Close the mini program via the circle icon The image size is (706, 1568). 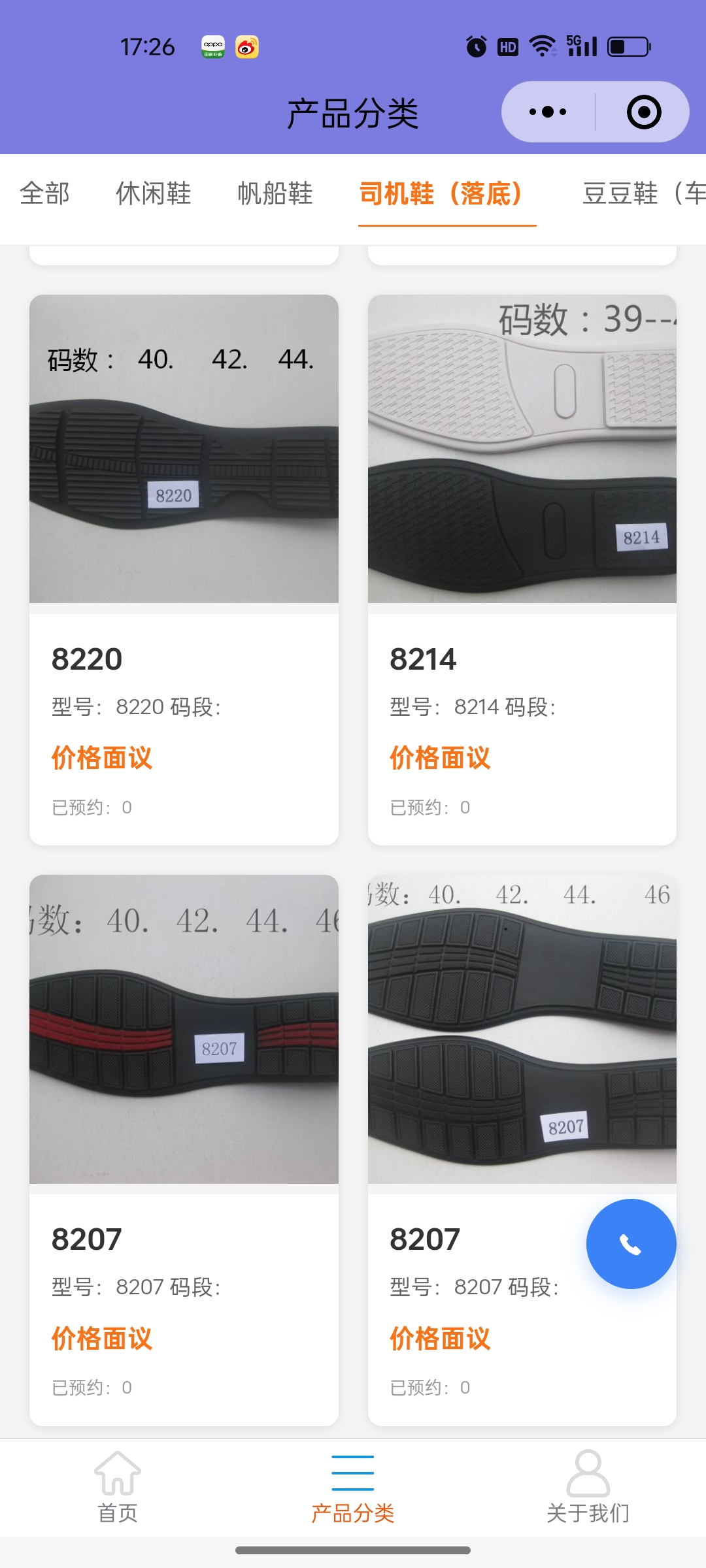coord(643,112)
